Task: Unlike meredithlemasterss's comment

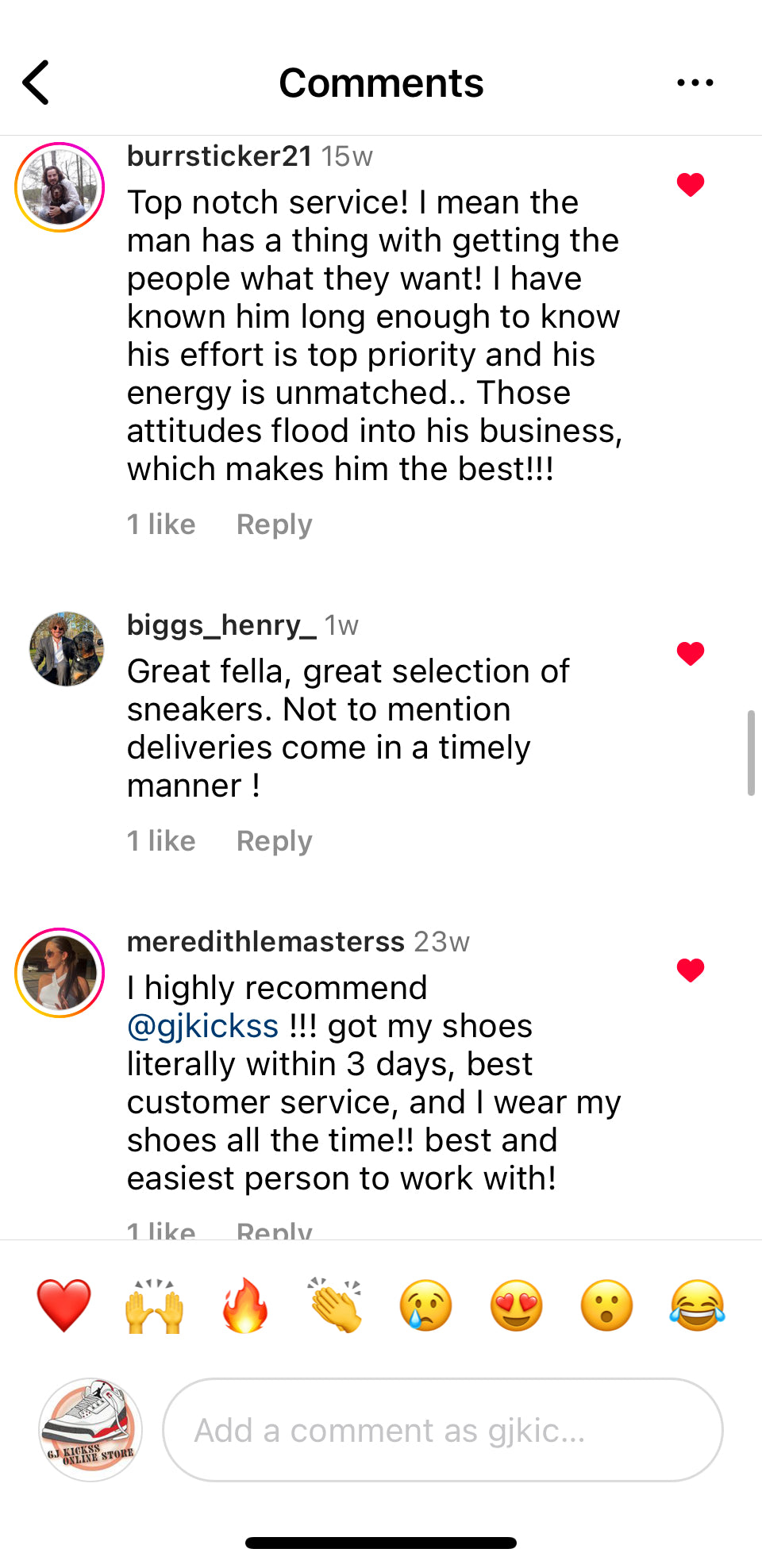Action: point(691,970)
